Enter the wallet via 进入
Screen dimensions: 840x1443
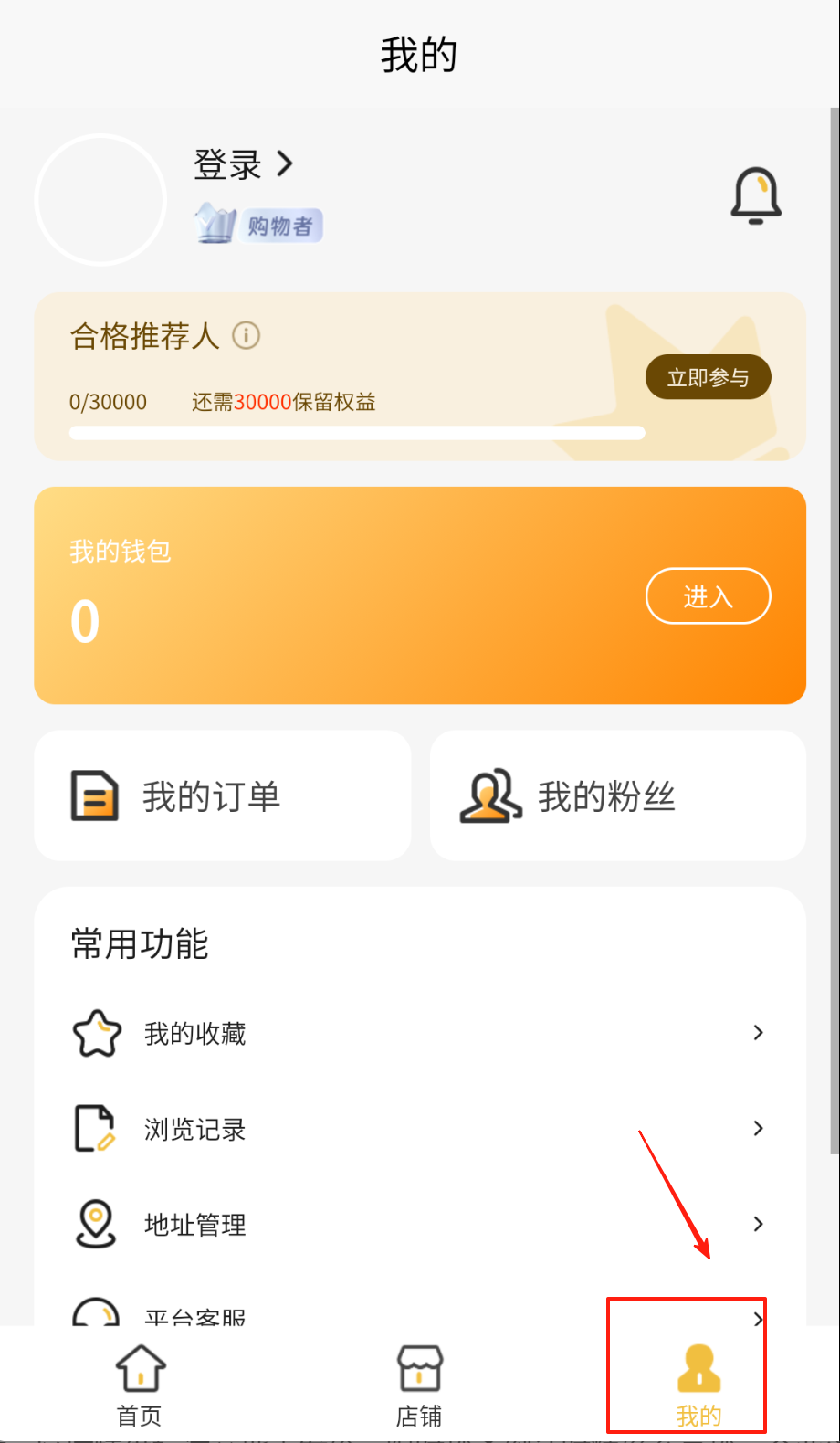pyautogui.click(x=708, y=596)
